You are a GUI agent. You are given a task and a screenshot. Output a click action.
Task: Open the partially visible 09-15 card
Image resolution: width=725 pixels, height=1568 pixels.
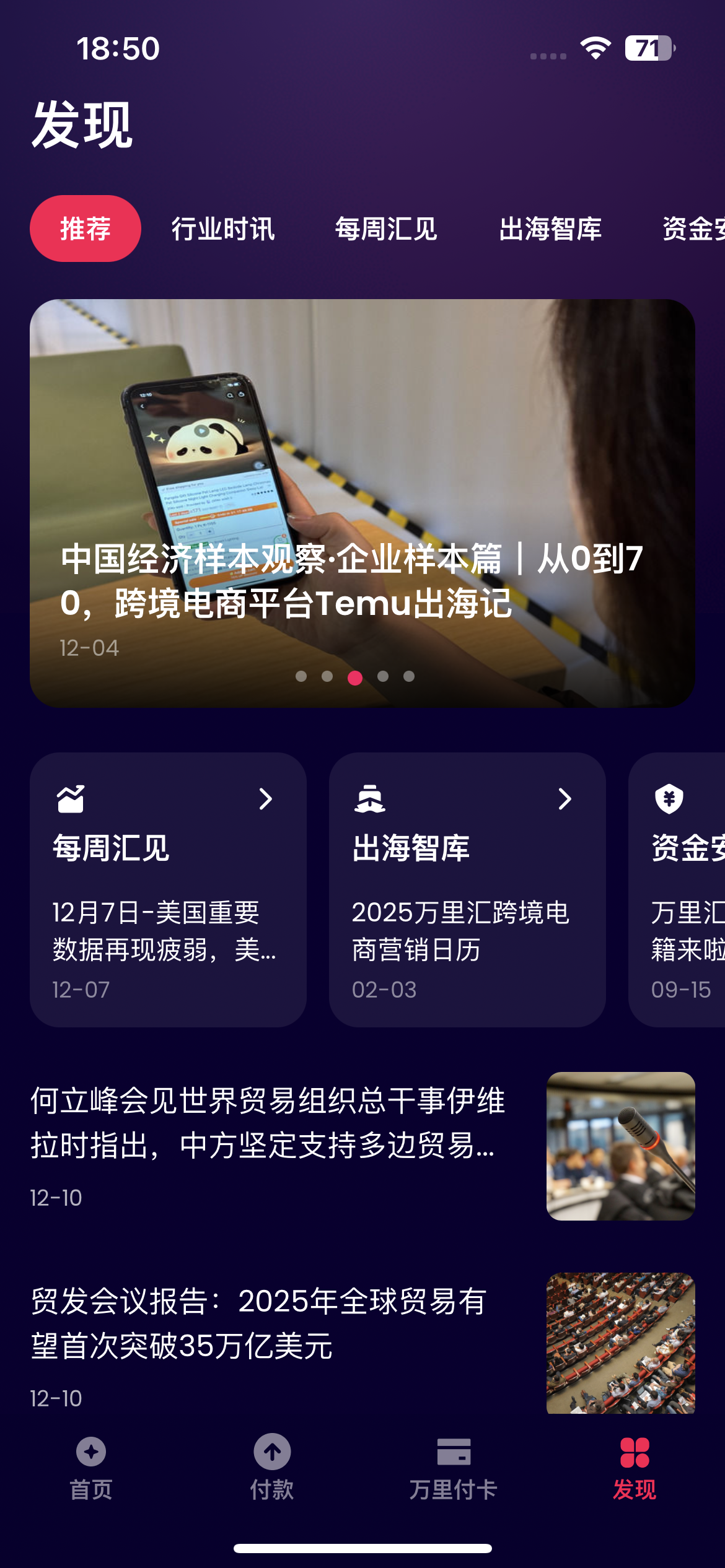[679, 889]
